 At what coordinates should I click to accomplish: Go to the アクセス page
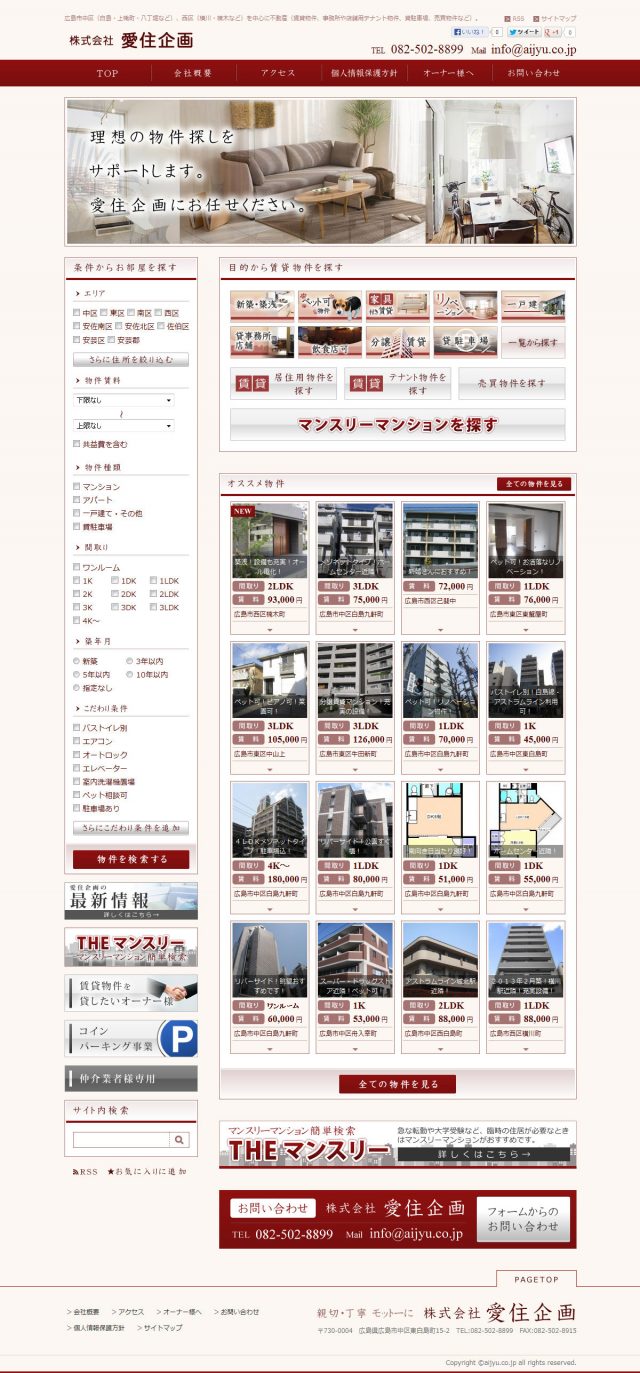pyautogui.click(x=278, y=73)
